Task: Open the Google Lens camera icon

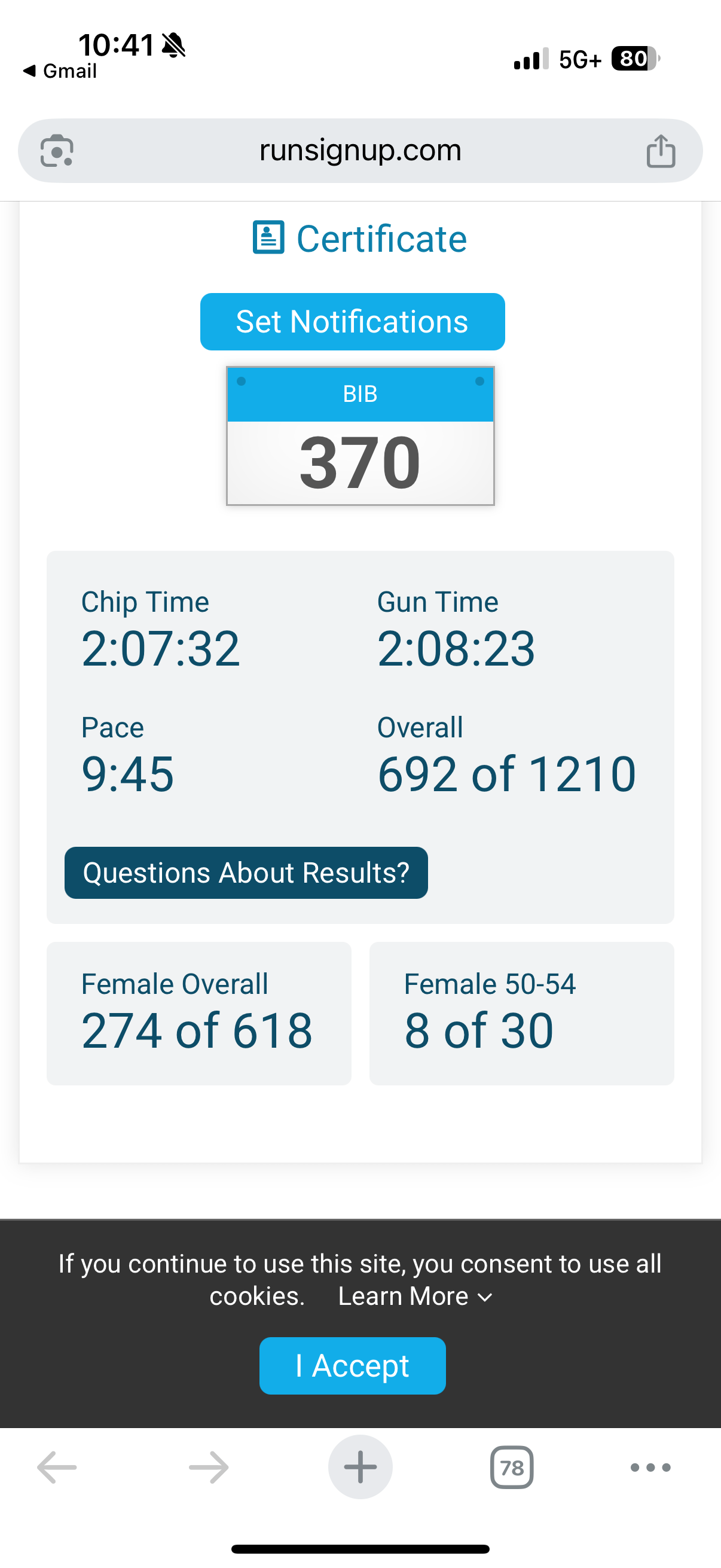Action: (57, 150)
